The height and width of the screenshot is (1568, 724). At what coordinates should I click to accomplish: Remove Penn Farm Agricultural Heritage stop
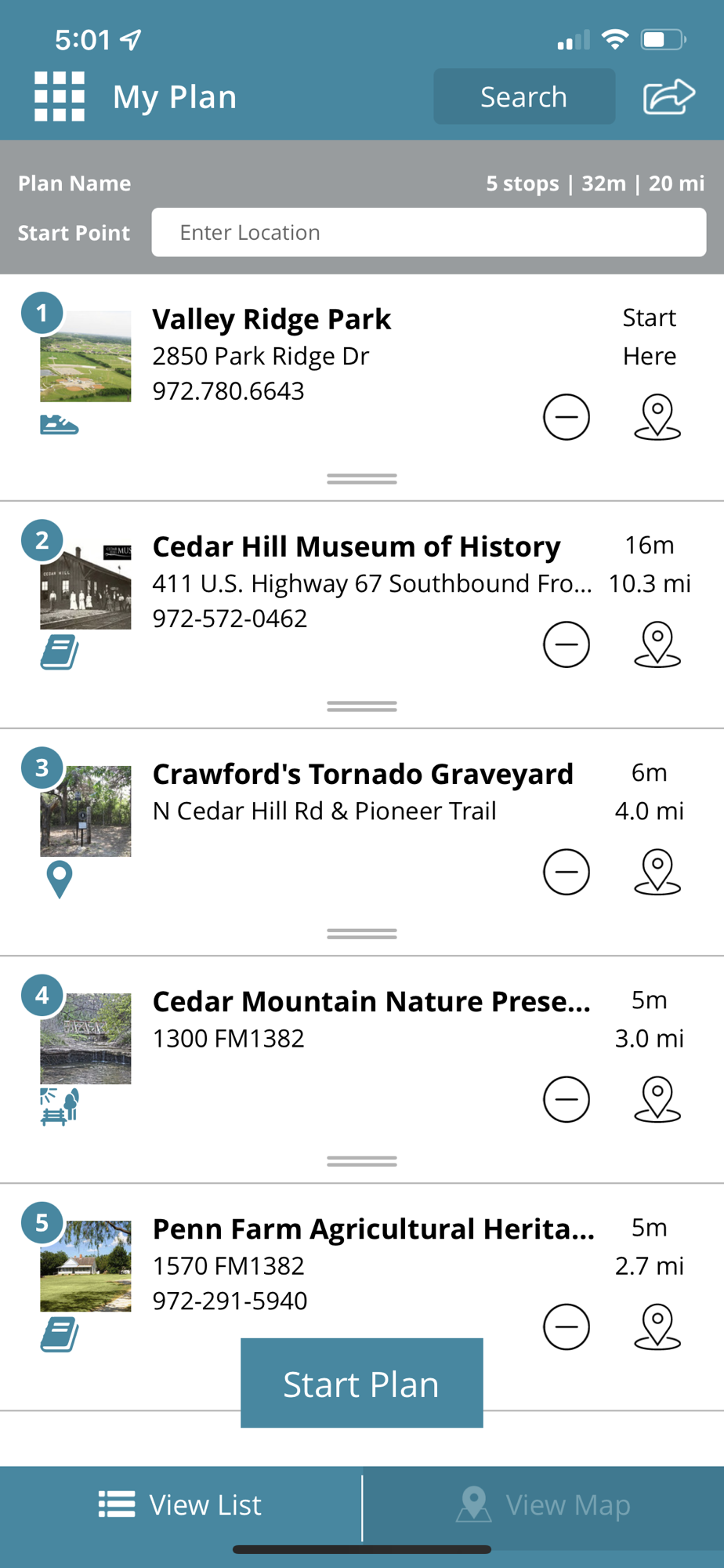tap(566, 1326)
